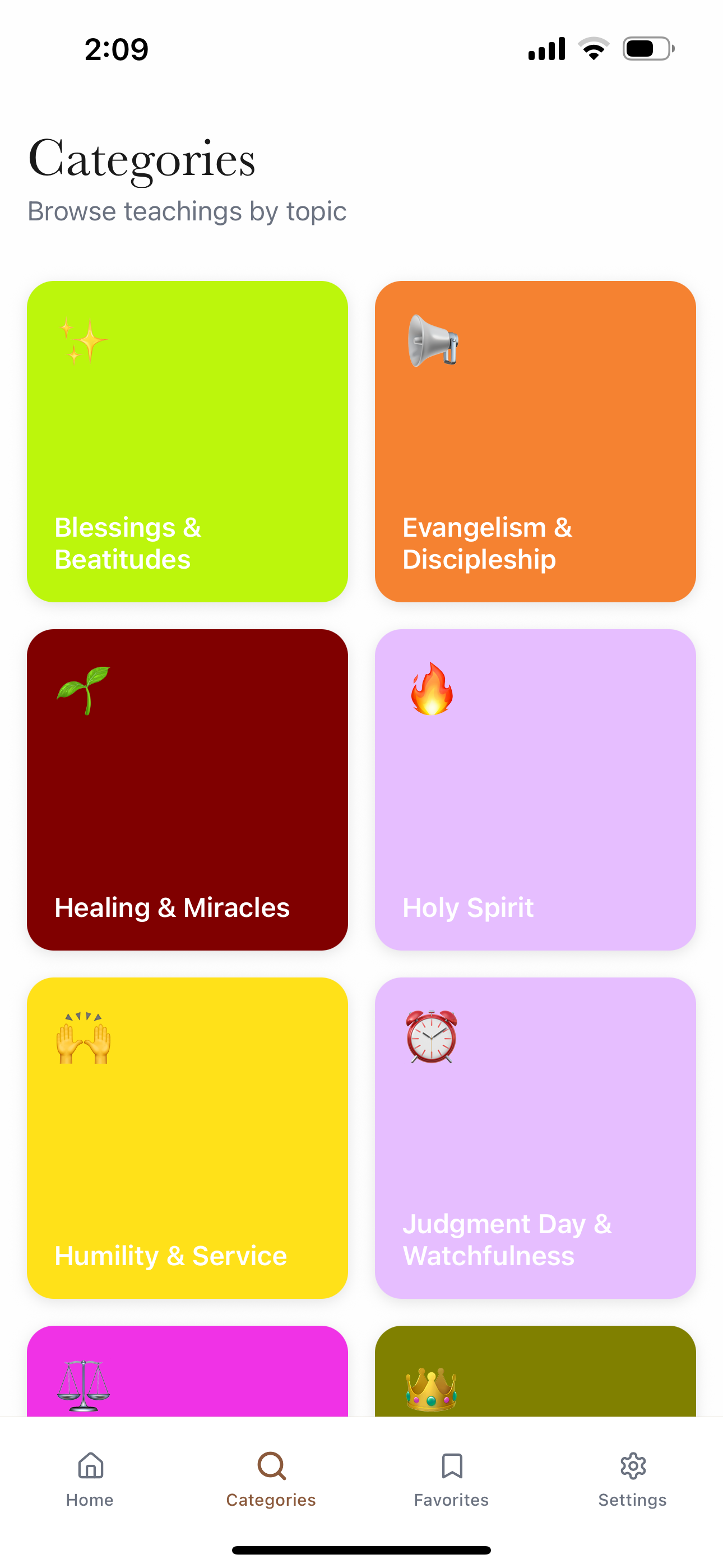The width and height of the screenshot is (723, 1568).
Task: View Judgment Day & Watchfulness teachings
Action: point(535,1138)
